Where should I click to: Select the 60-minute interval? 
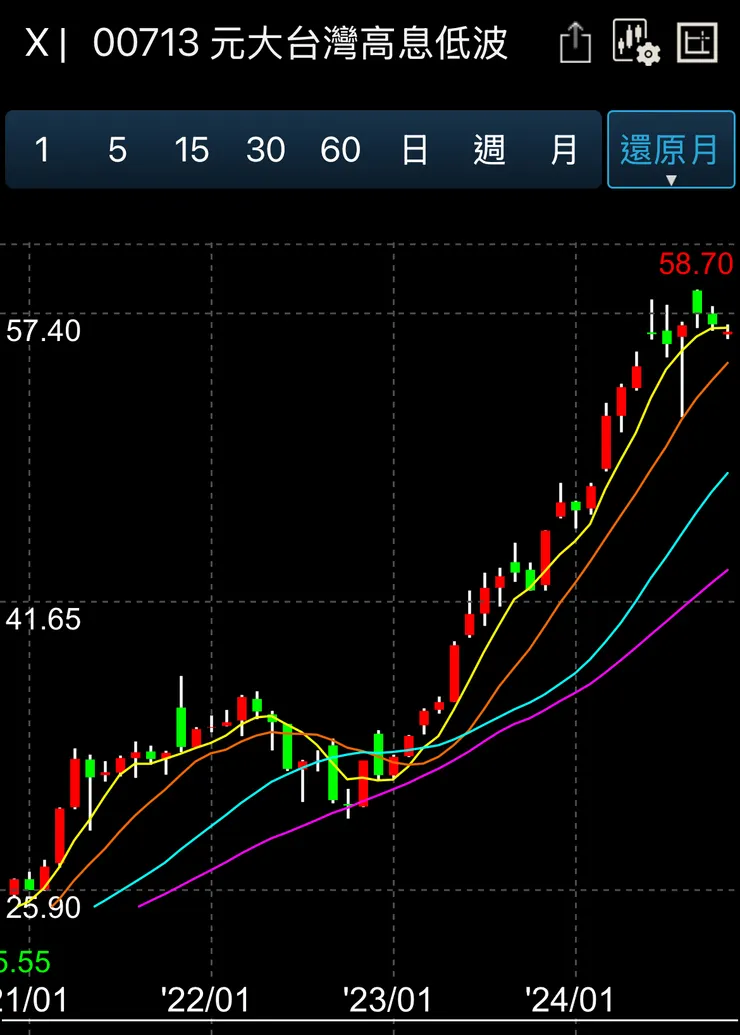340,150
